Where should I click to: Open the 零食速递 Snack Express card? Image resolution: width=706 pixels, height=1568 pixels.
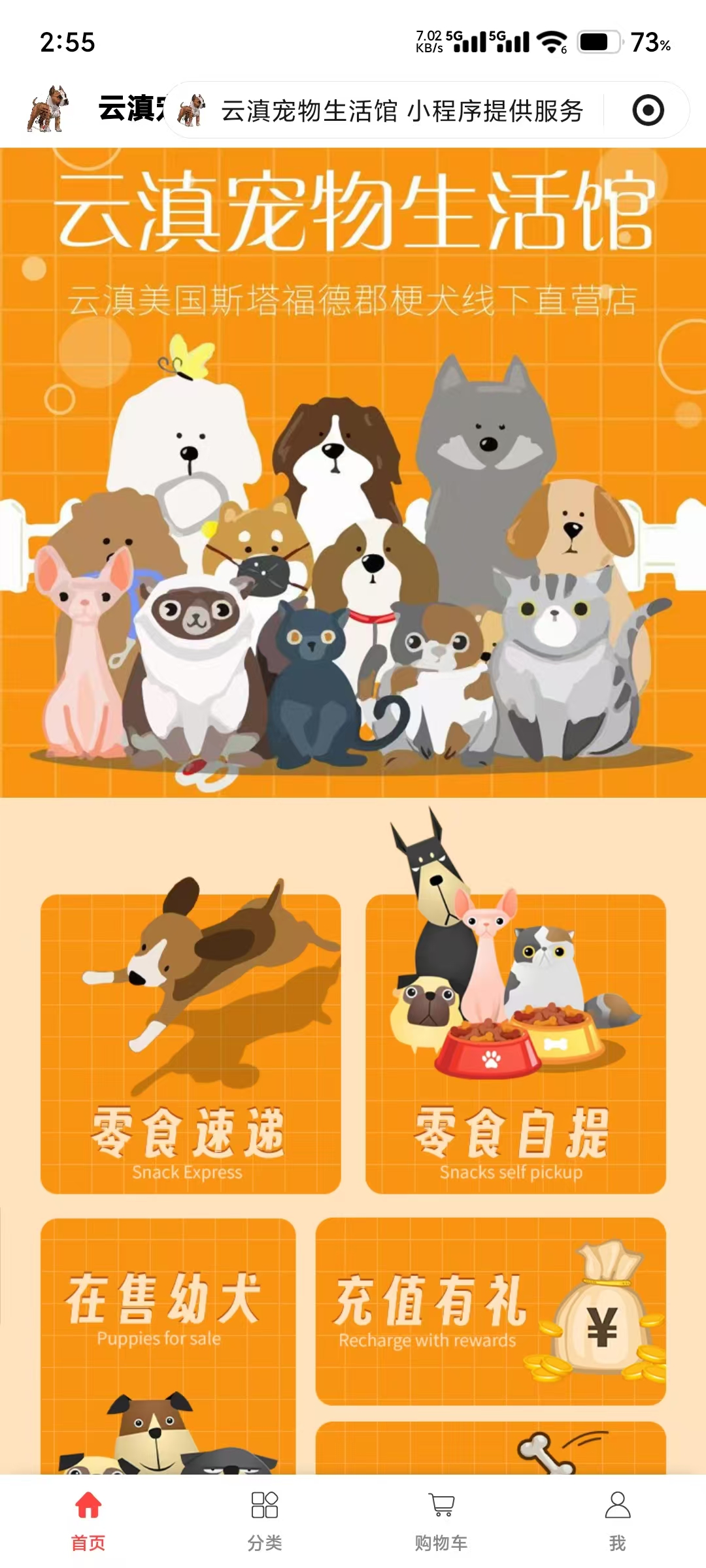[190, 1043]
